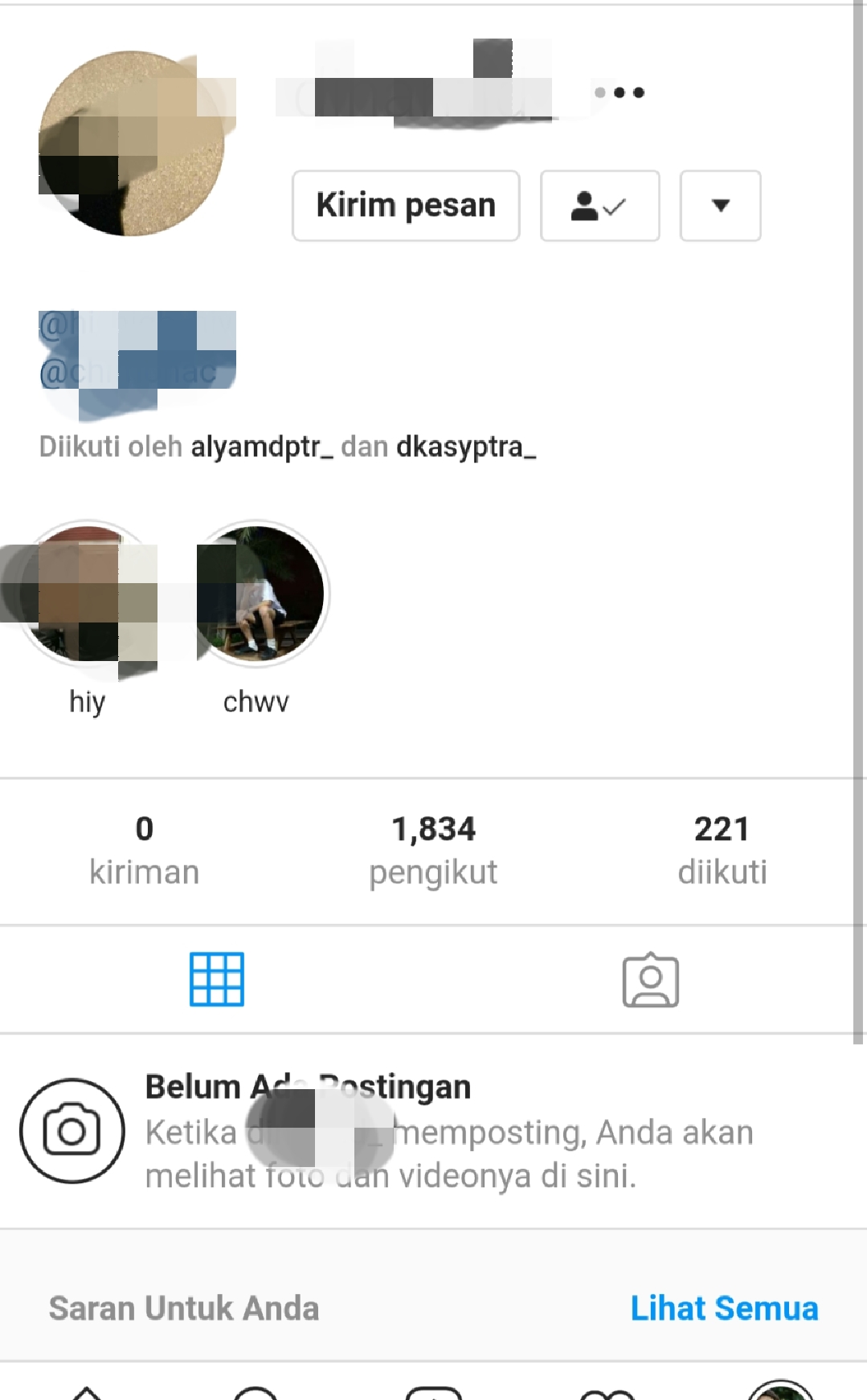Image resolution: width=867 pixels, height=1400 pixels.
Task: Expand suggested accounts dropdown arrow
Action: (720, 206)
